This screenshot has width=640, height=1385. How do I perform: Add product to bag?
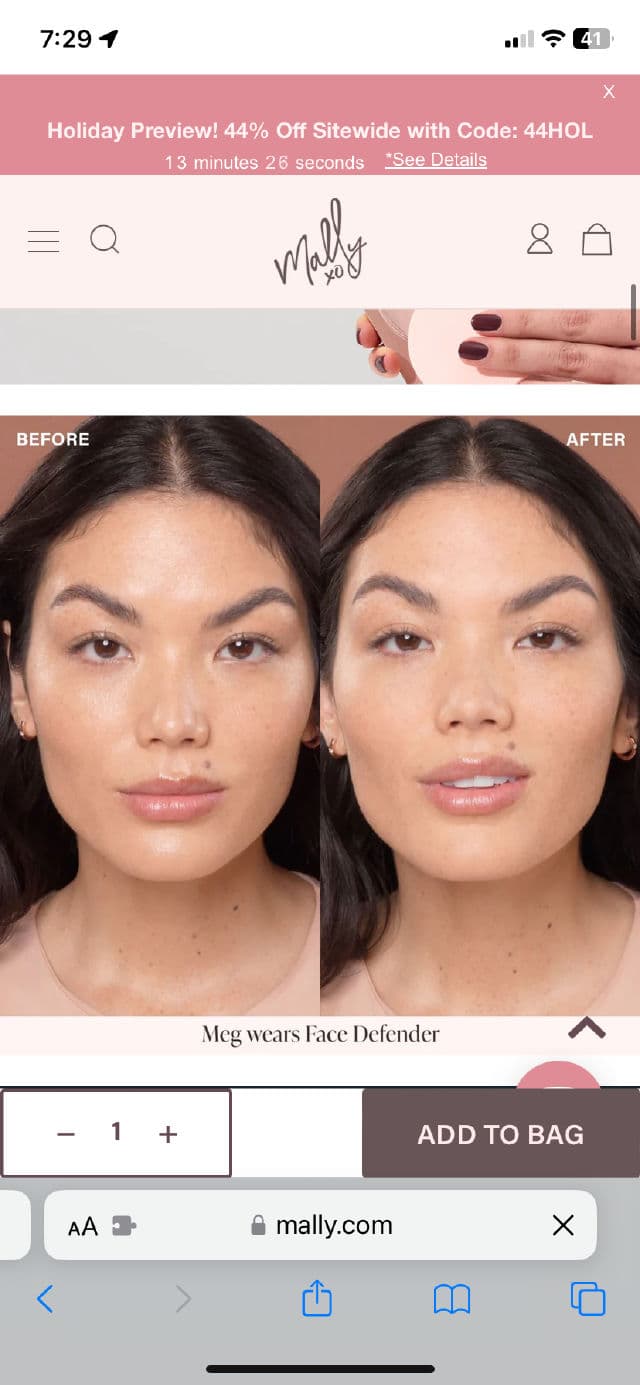point(500,1134)
